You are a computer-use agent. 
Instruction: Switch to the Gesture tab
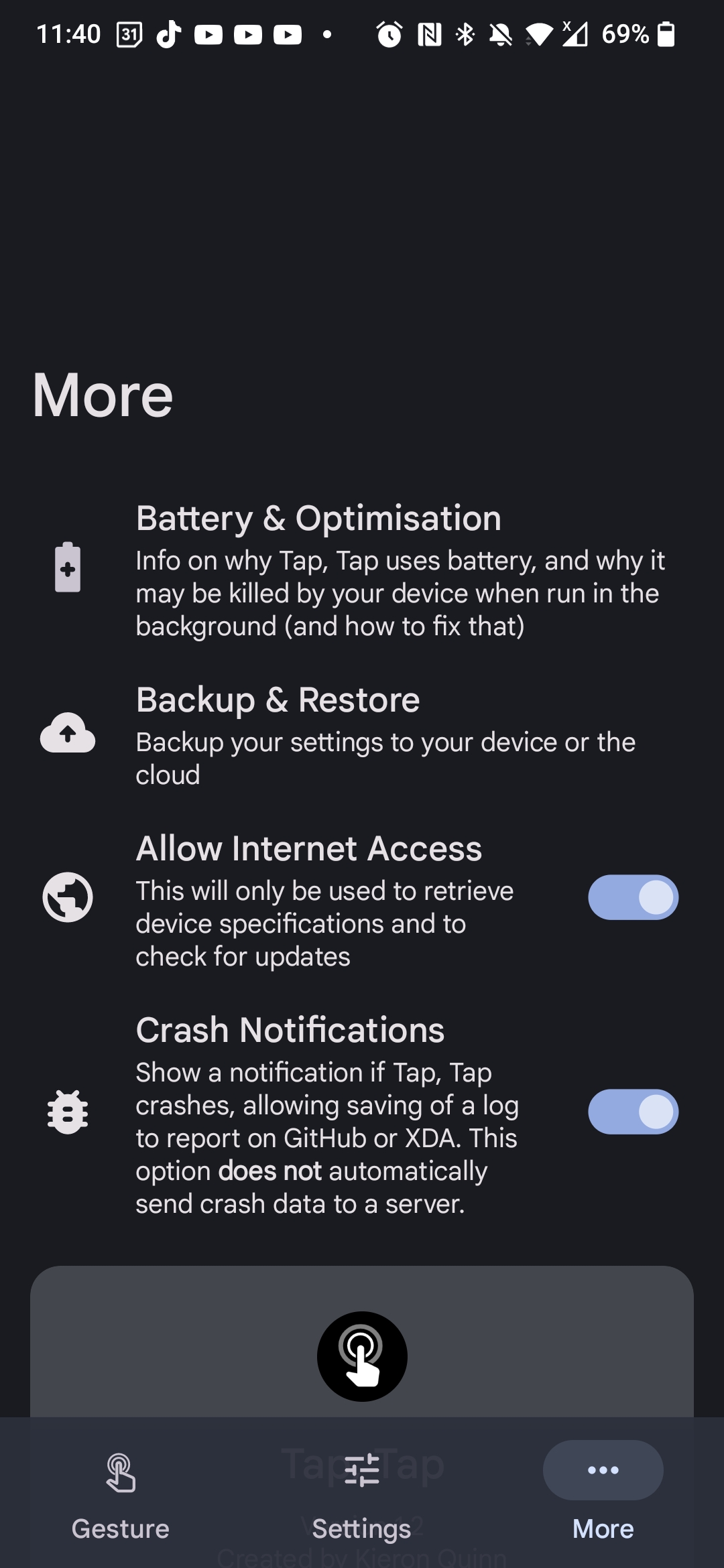(x=120, y=1501)
